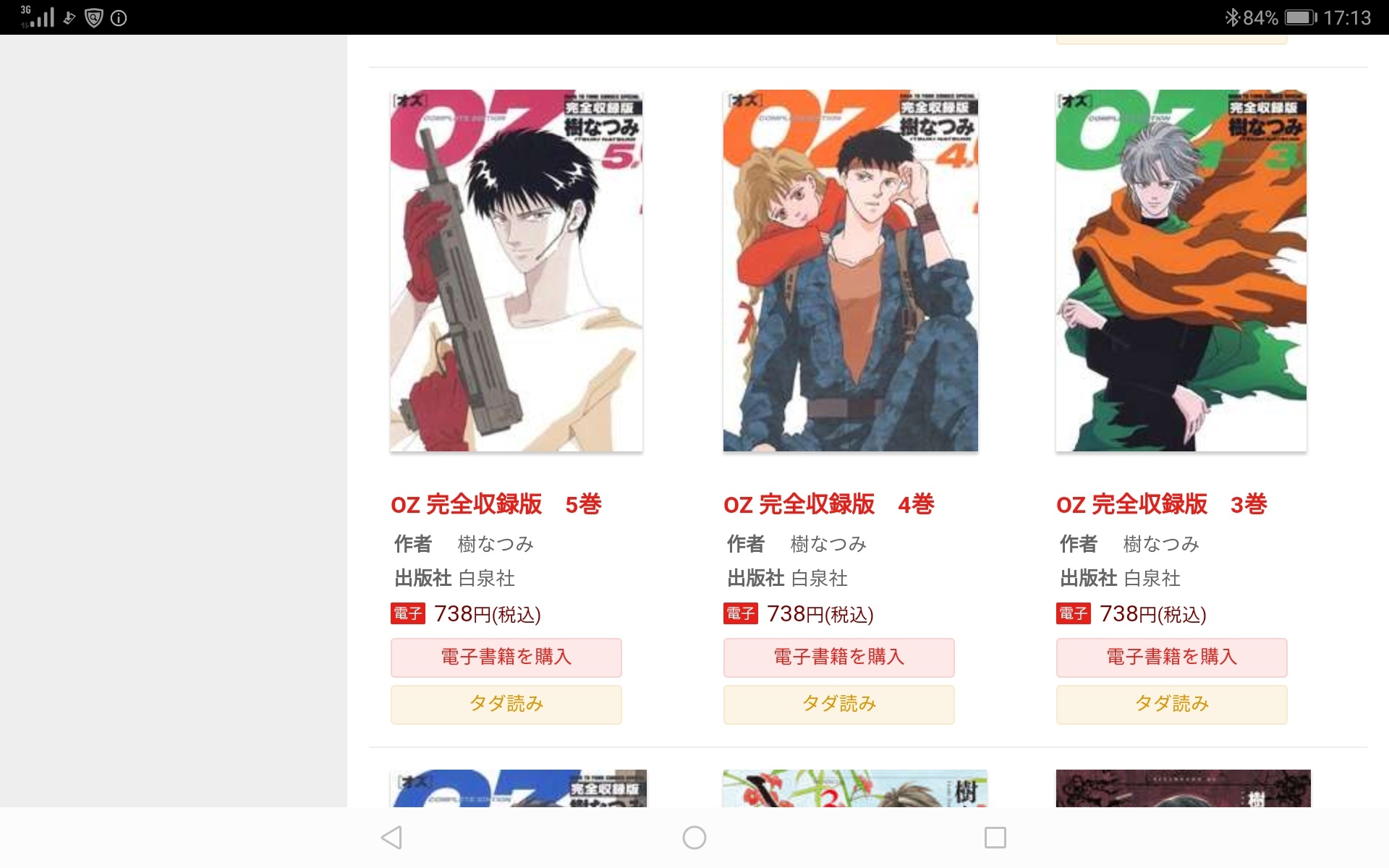Tap 電子書籍を購入 for volume 4
The width and height of the screenshot is (1389, 868).
tap(838, 657)
